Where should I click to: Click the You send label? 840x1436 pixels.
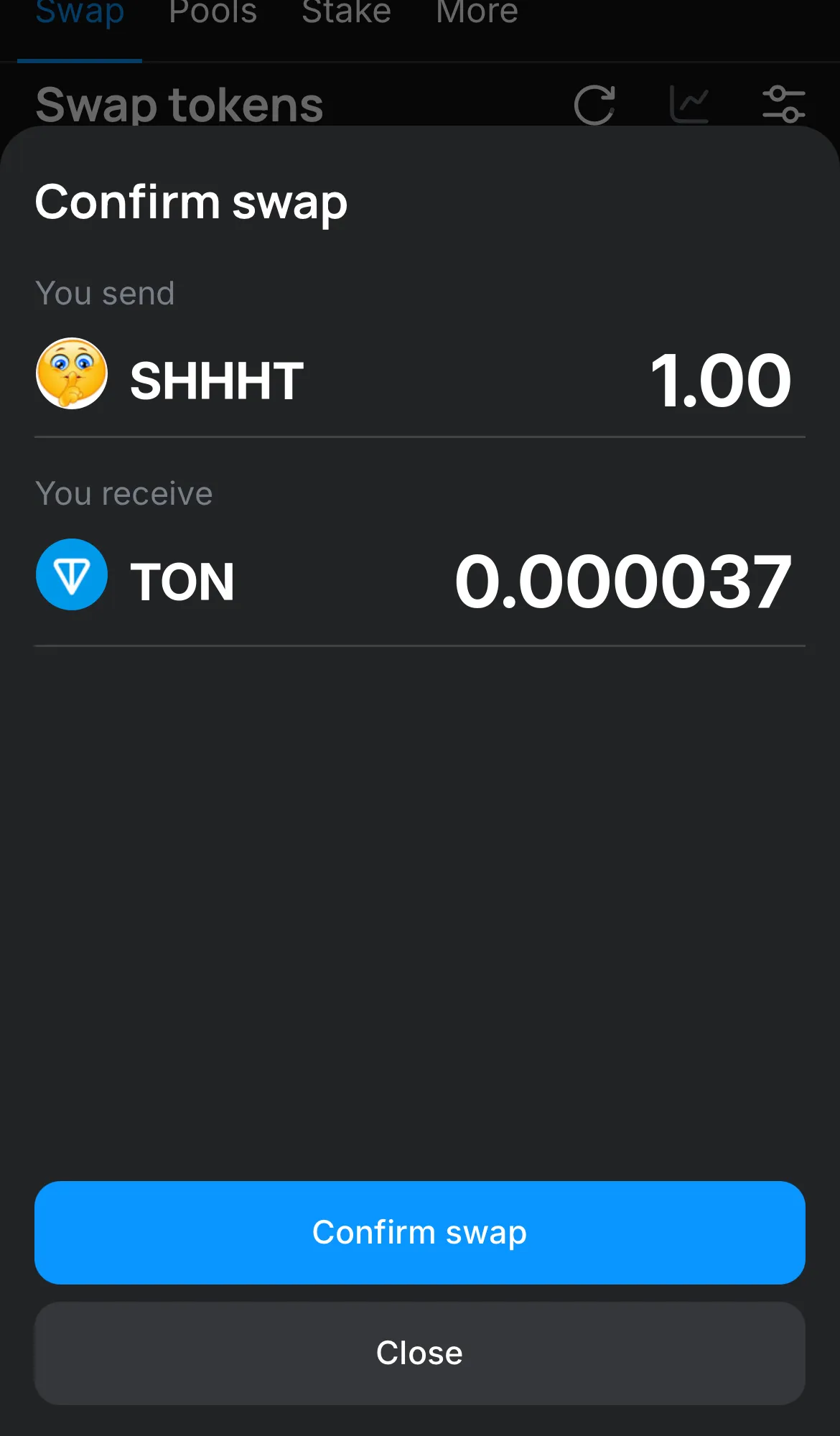click(105, 293)
